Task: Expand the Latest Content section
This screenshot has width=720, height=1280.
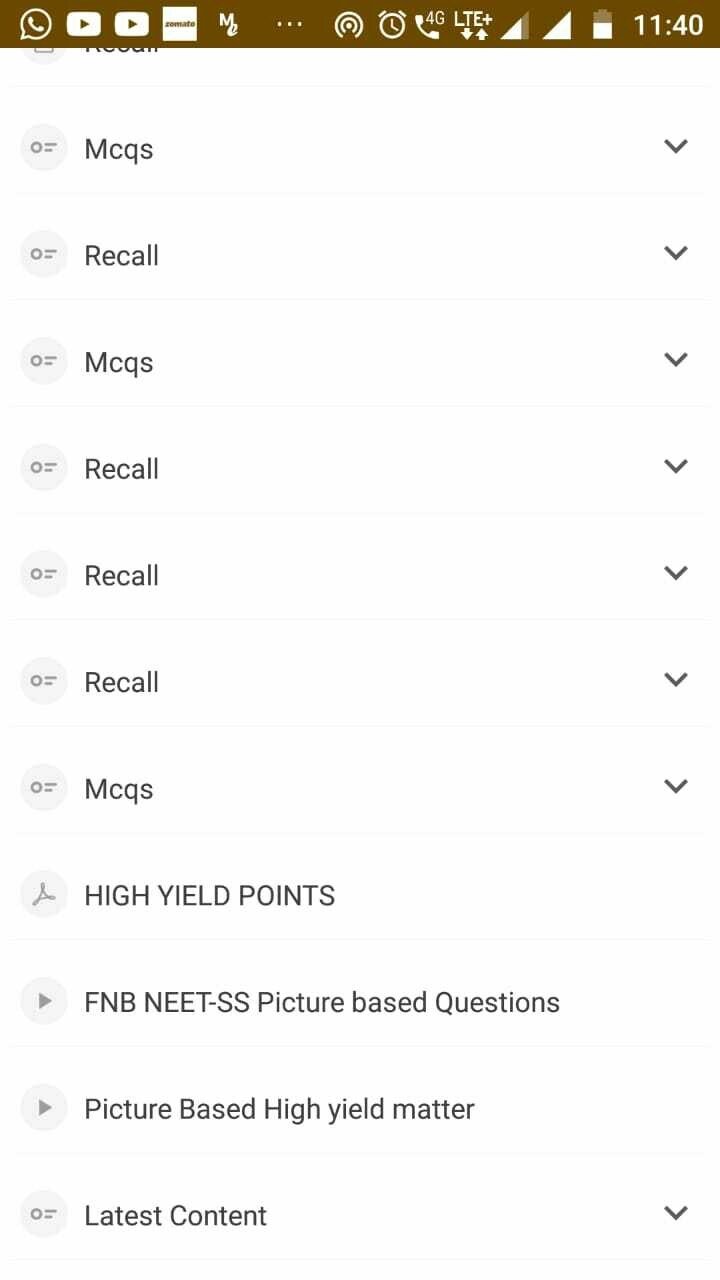Action: [676, 1214]
